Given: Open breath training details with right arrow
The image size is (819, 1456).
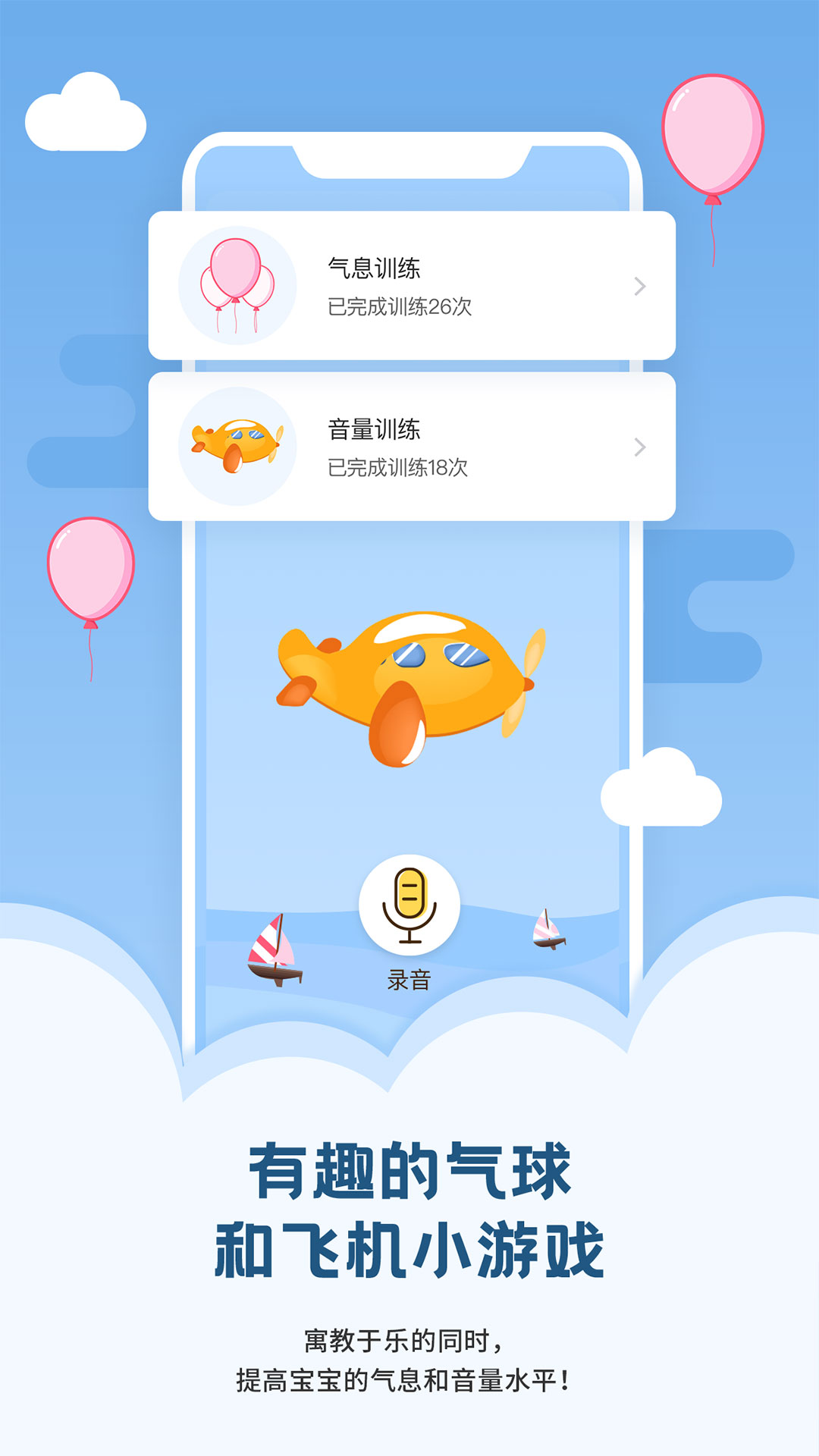Looking at the screenshot, I should (641, 287).
